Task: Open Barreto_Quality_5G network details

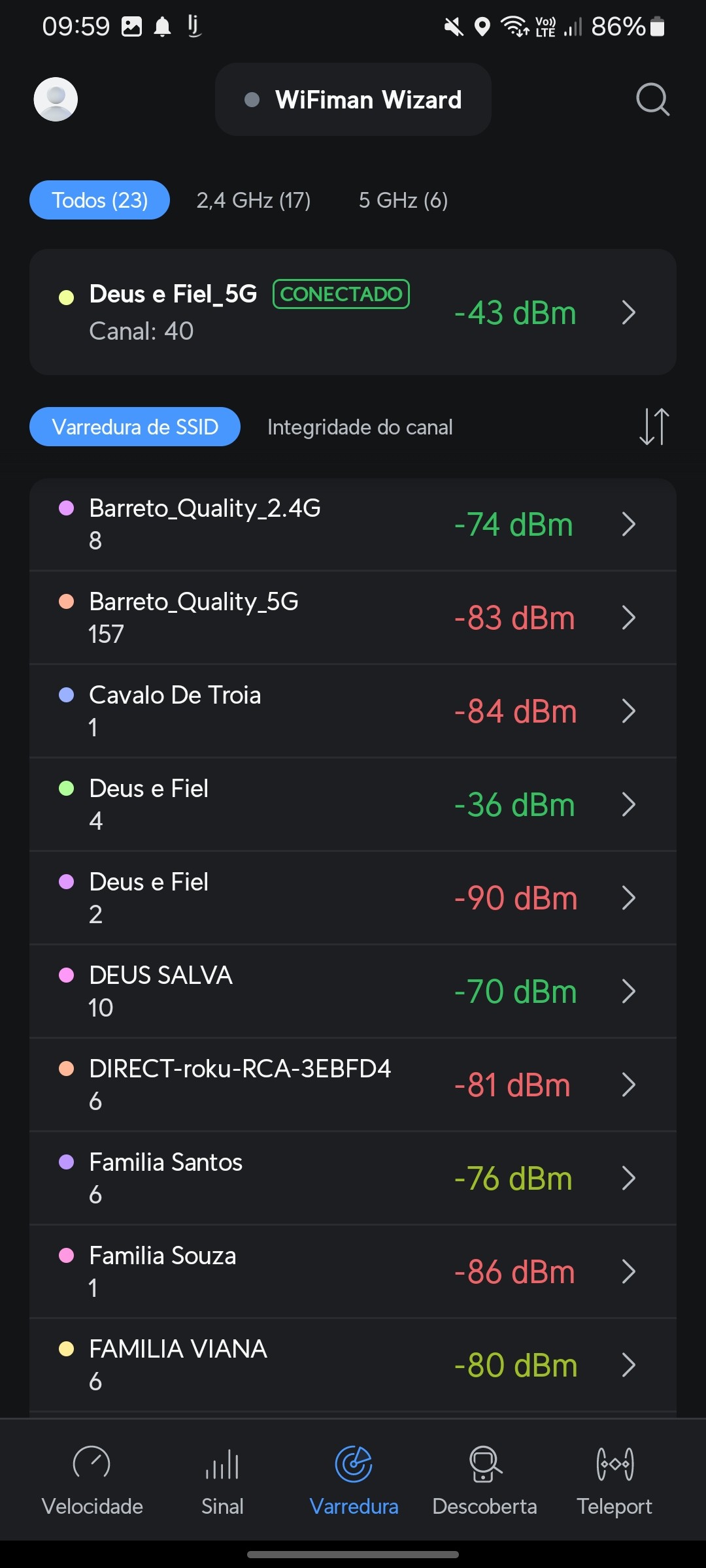Action: 353,618
